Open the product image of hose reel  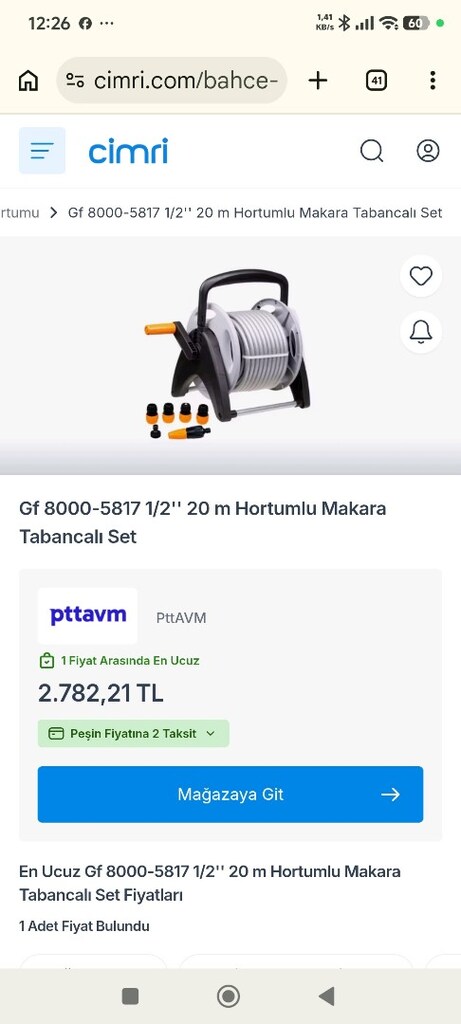pos(227,355)
